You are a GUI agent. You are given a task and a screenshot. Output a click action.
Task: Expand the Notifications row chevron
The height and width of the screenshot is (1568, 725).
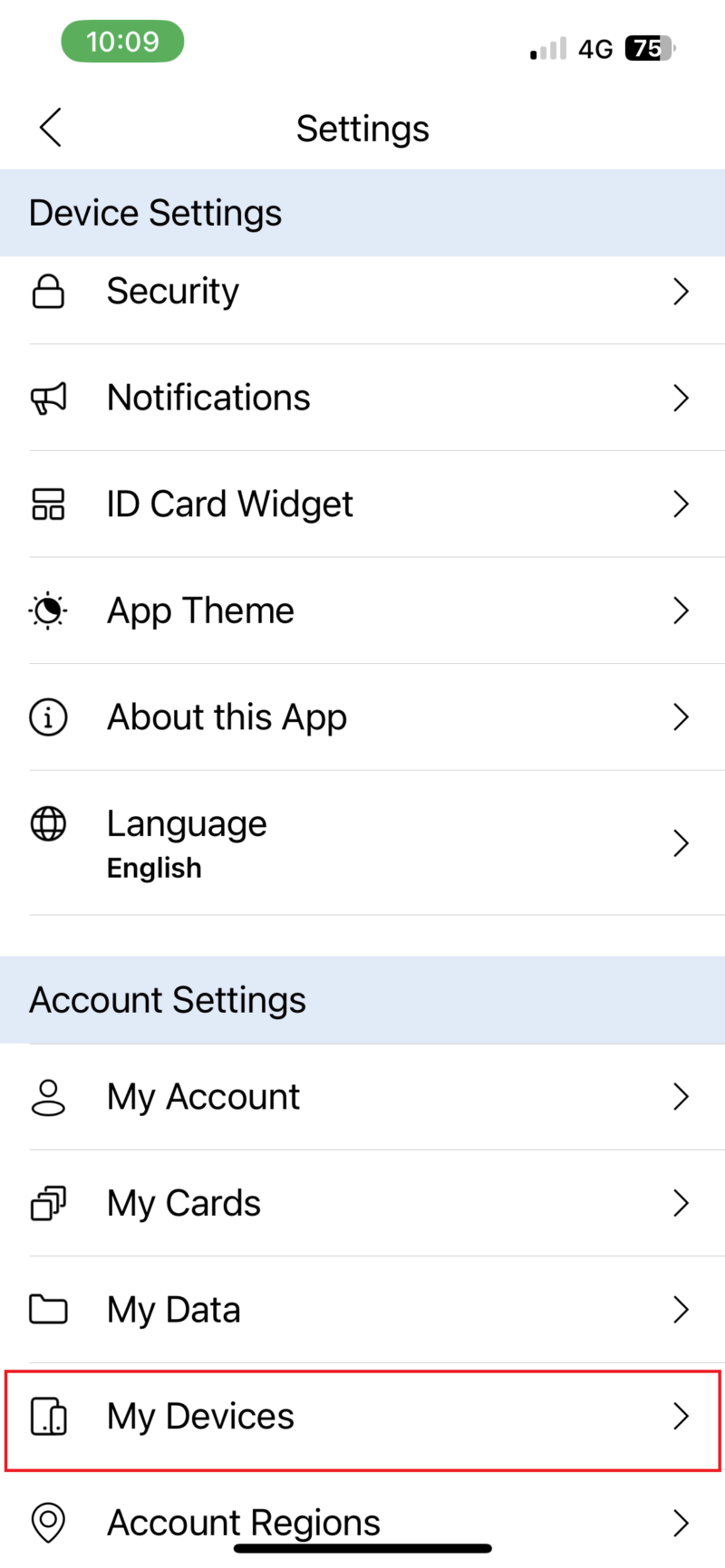coord(681,398)
